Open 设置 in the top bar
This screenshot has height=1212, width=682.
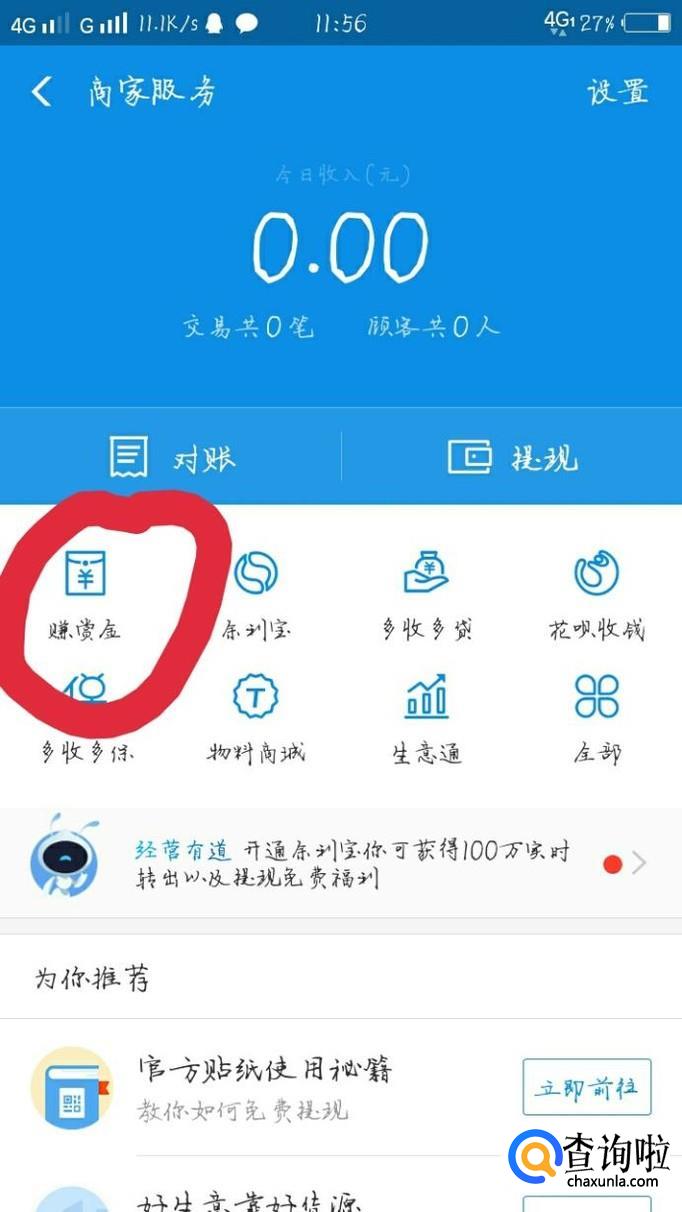click(x=617, y=92)
